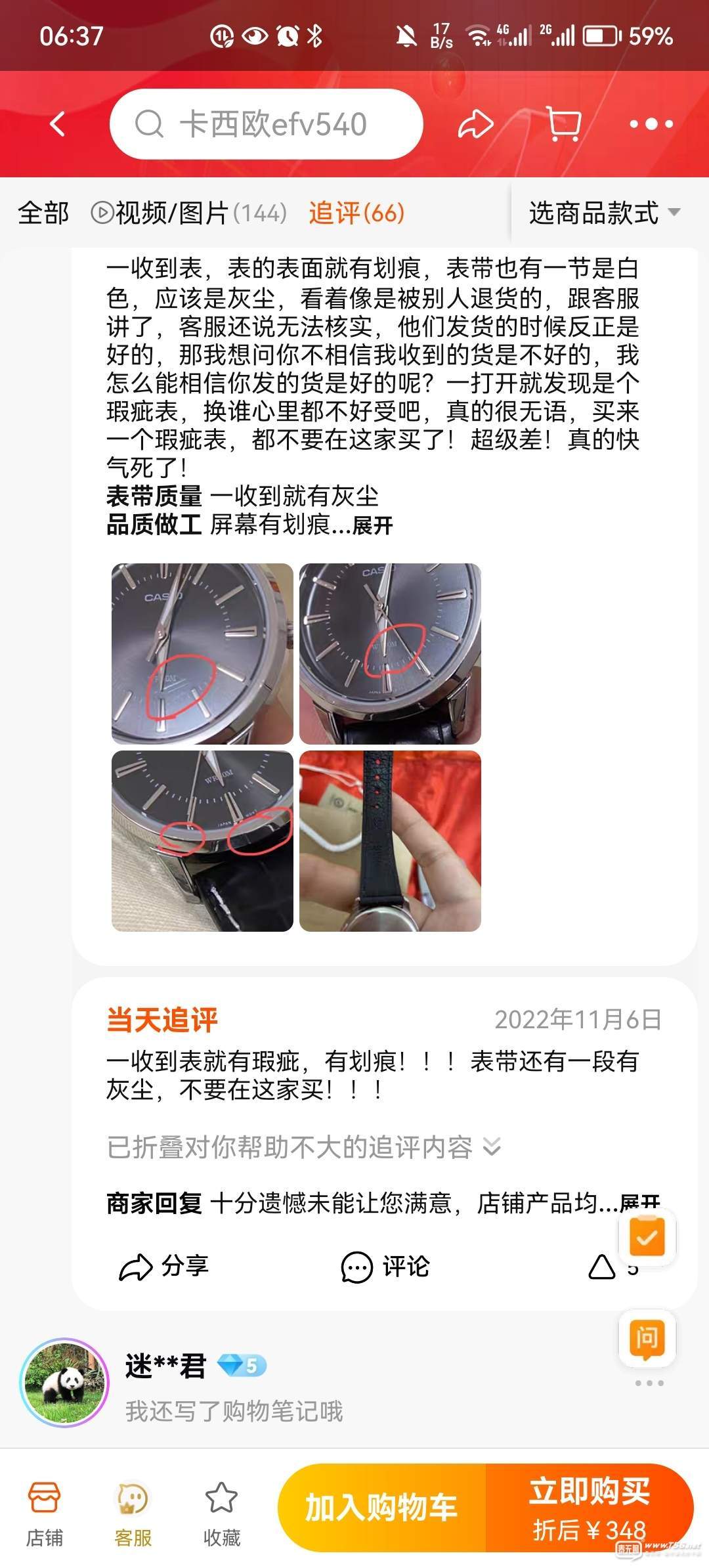Screen dimensions: 709x1568
Task: Tap 评论 to comment on review
Action: [x=385, y=1266]
